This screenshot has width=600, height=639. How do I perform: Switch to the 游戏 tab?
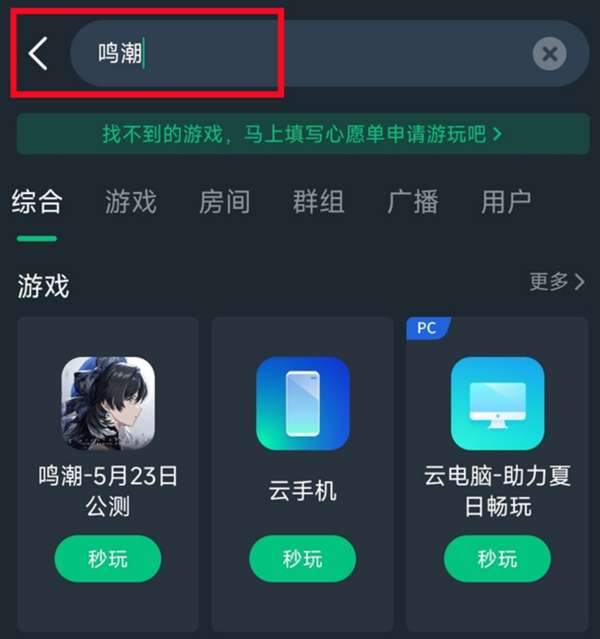131,202
